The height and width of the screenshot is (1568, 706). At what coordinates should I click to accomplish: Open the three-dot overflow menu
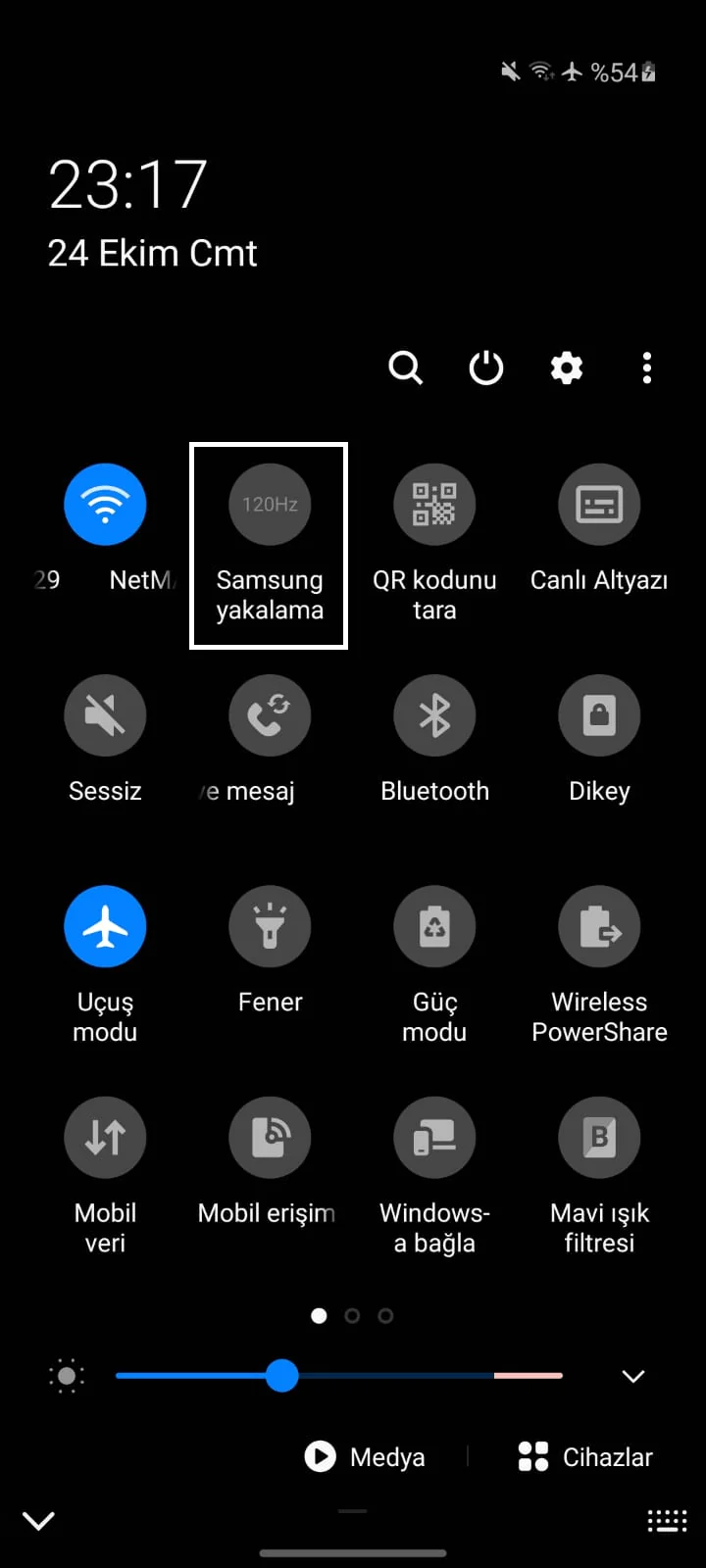coord(646,368)
